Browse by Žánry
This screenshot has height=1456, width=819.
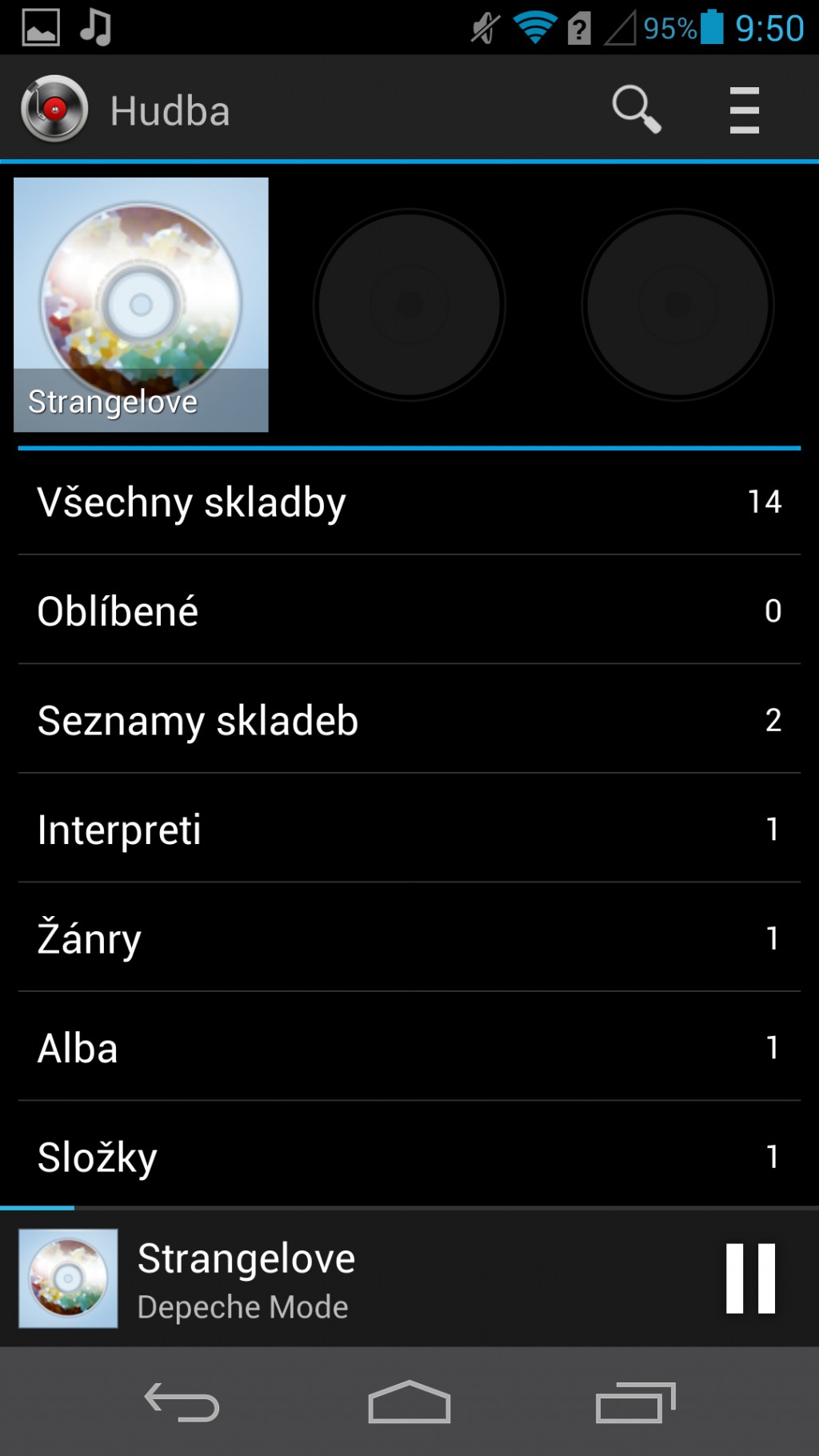(x=409, y=938)
